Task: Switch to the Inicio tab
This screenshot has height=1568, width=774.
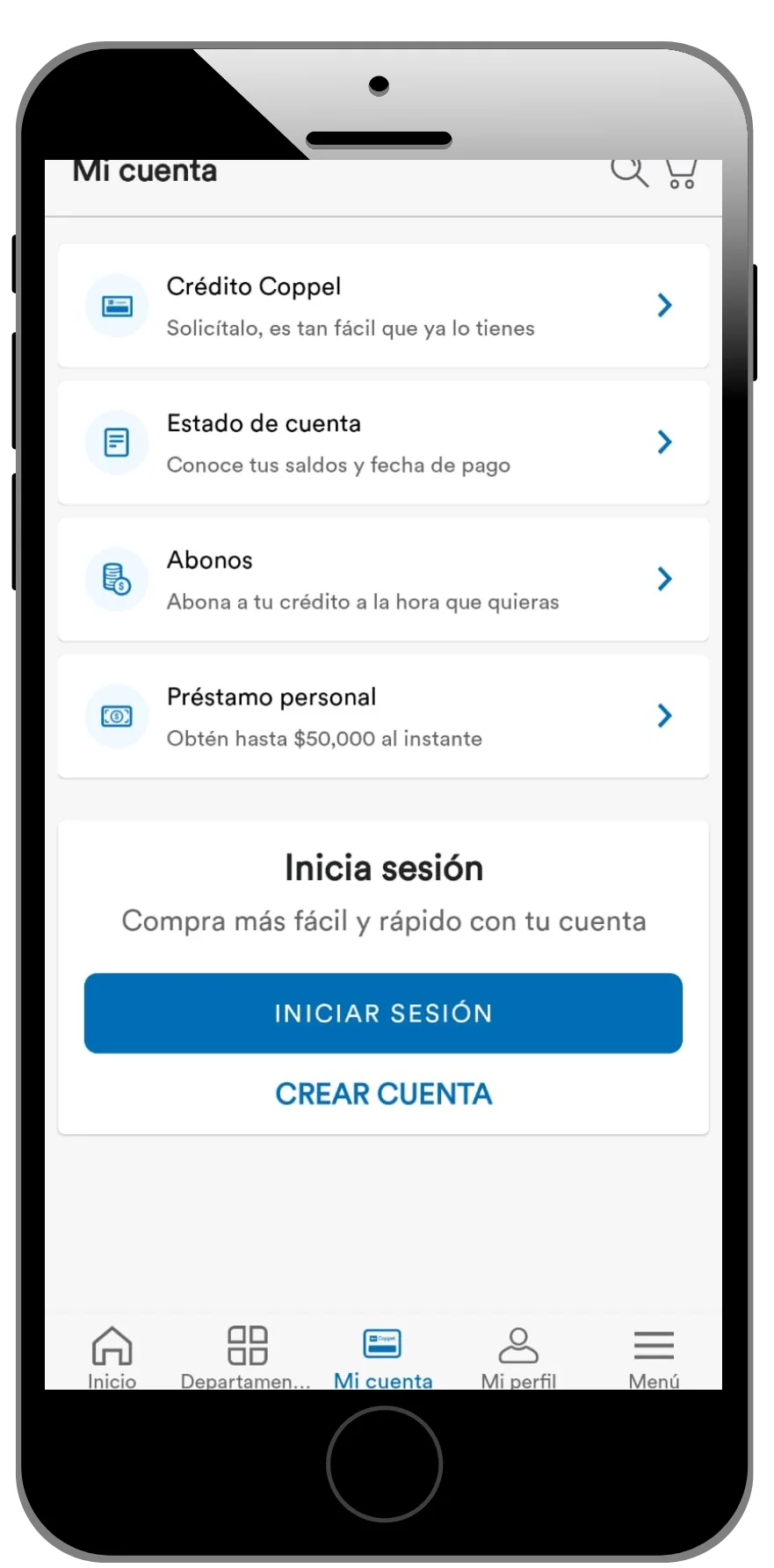Action: (112, 1355)
